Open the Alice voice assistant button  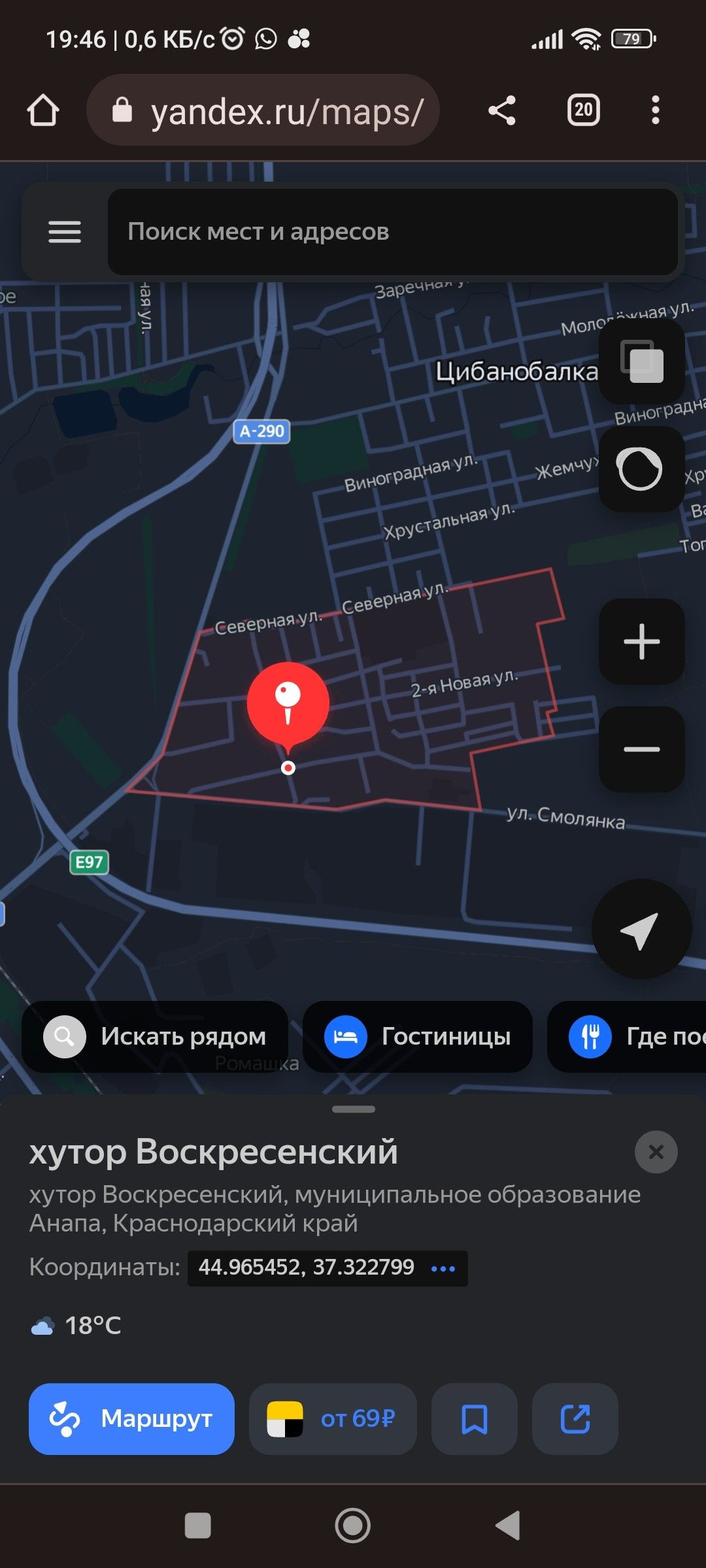click(x=641, y=468)
